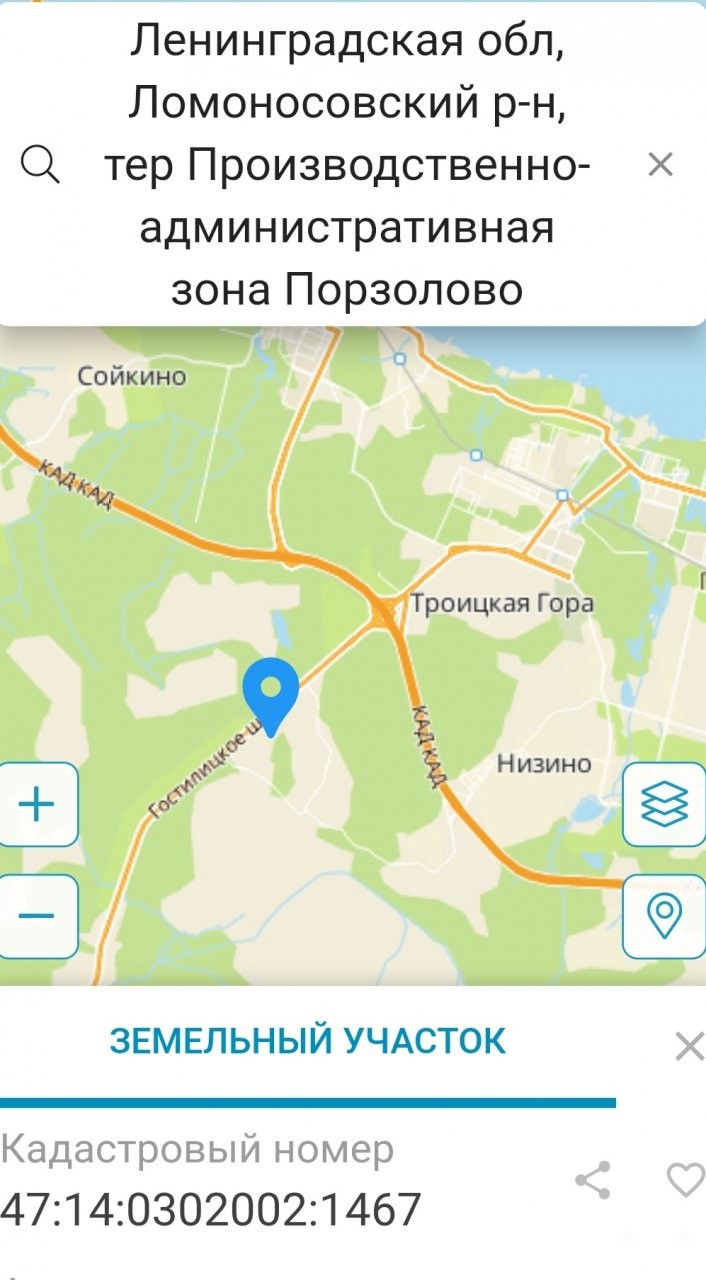Select the Земельный участок tab
706x1280 pixels.
click(308, 1041)
